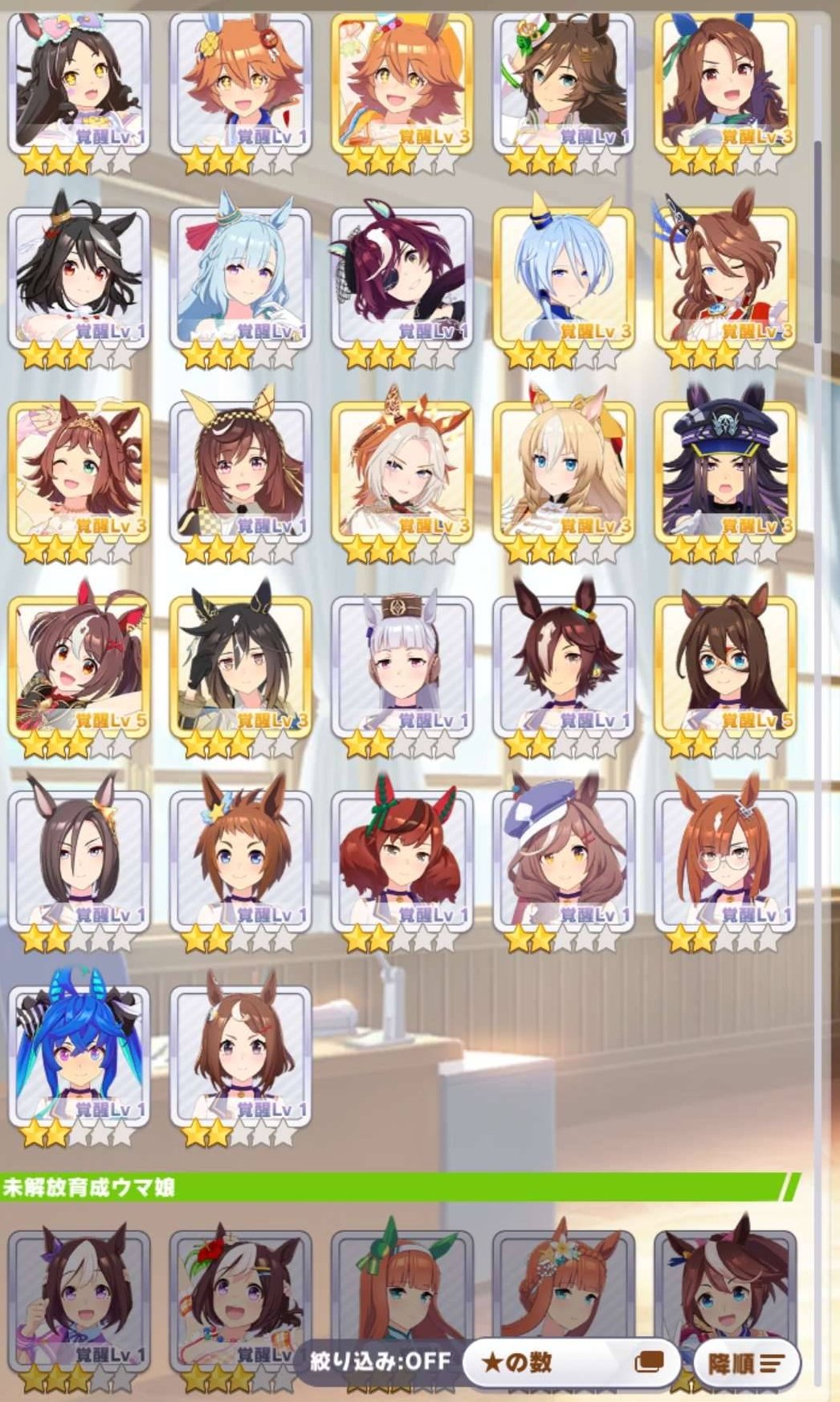Image resolution: width=840 pixels, height=1402 pixels.
Task: Select the long light-blue-haired character with red tassel
Action: [x=240, y=275]
